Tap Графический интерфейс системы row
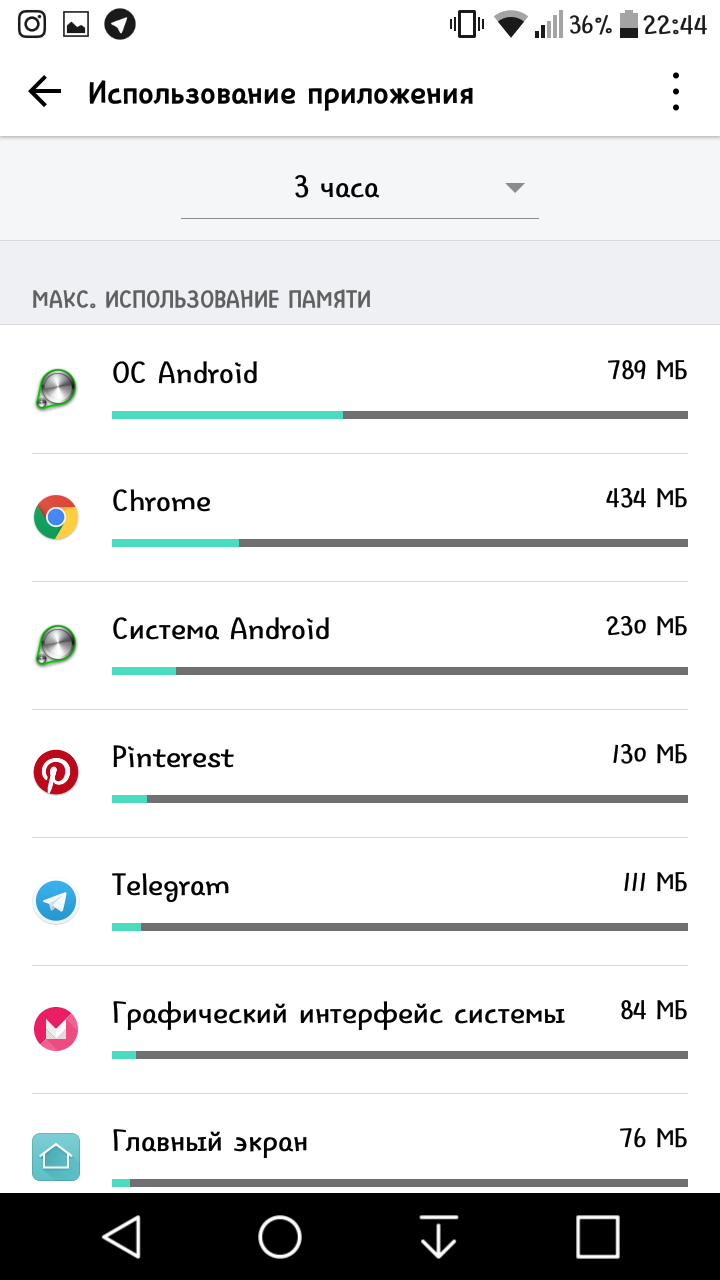Image resolution: width=720 pixels, height=1280 pixels. 360,1029
